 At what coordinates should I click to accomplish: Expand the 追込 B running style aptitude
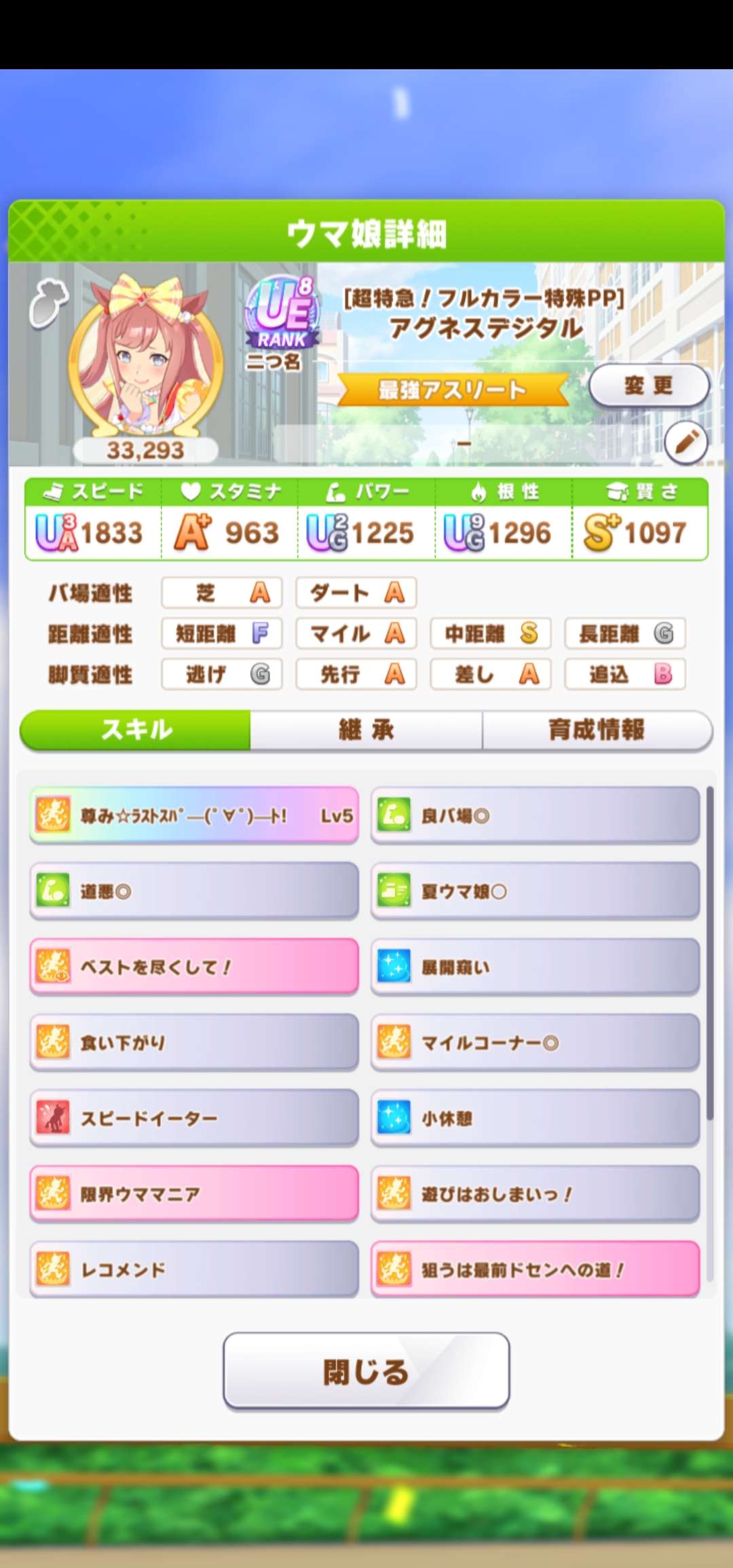coord(624,674)
